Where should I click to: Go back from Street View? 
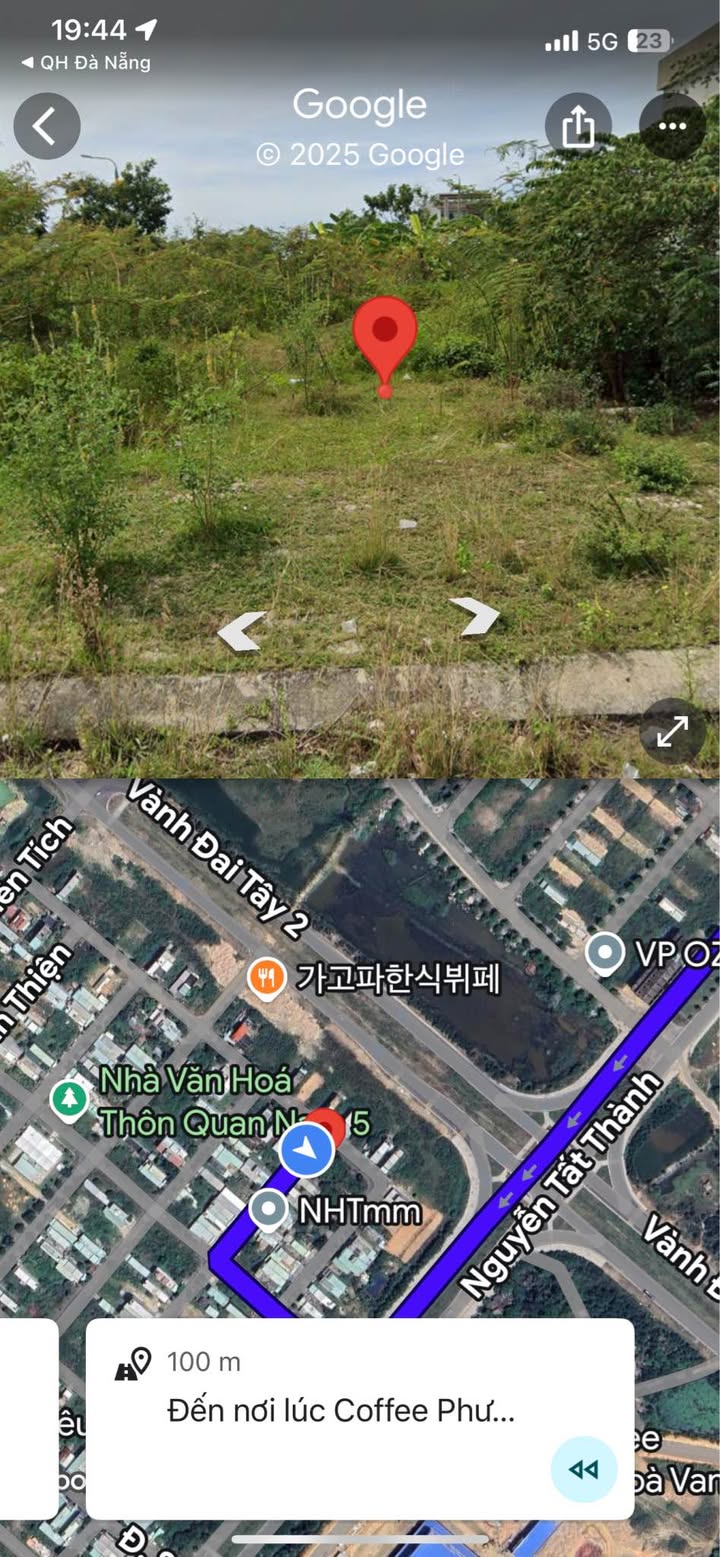coord(46,126)
